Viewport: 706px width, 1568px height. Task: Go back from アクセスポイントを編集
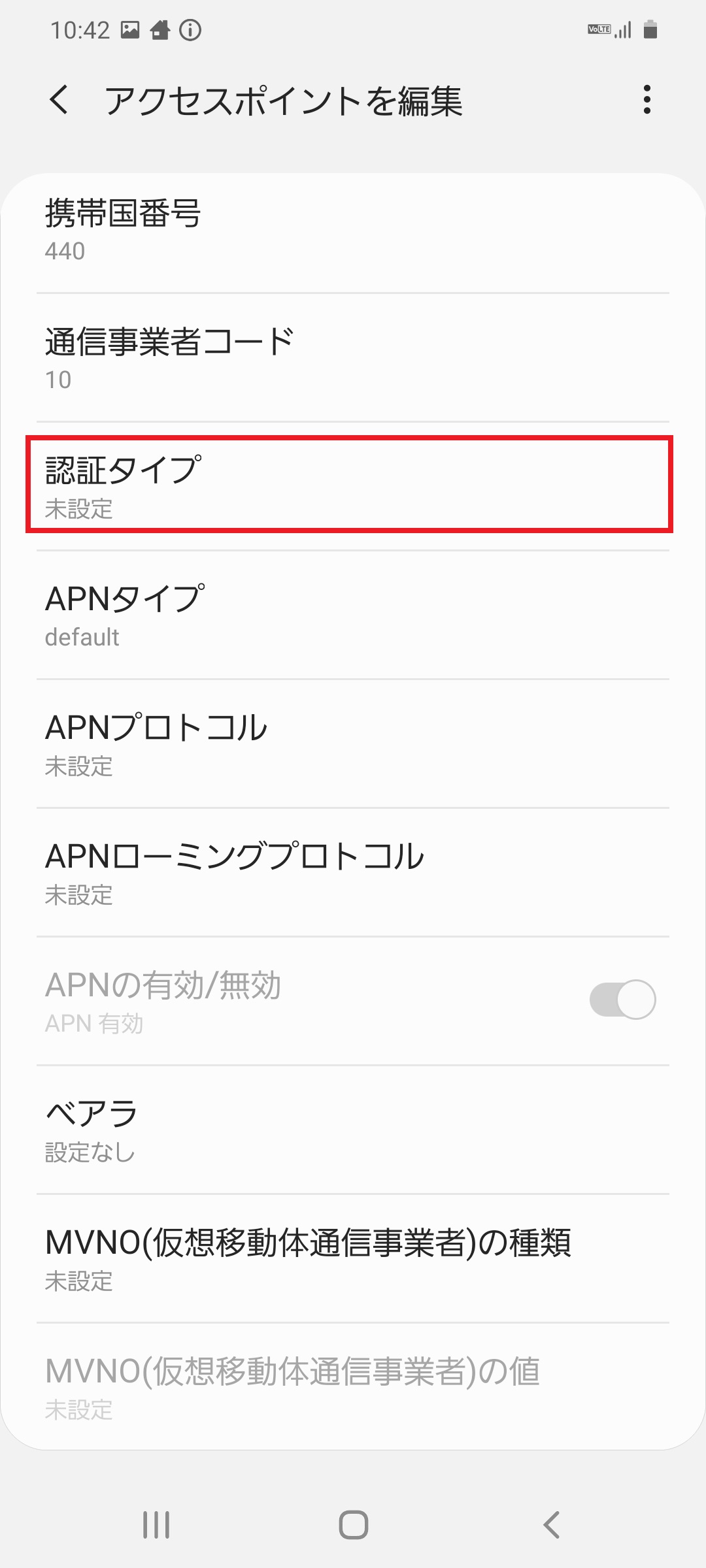[59, 100]
